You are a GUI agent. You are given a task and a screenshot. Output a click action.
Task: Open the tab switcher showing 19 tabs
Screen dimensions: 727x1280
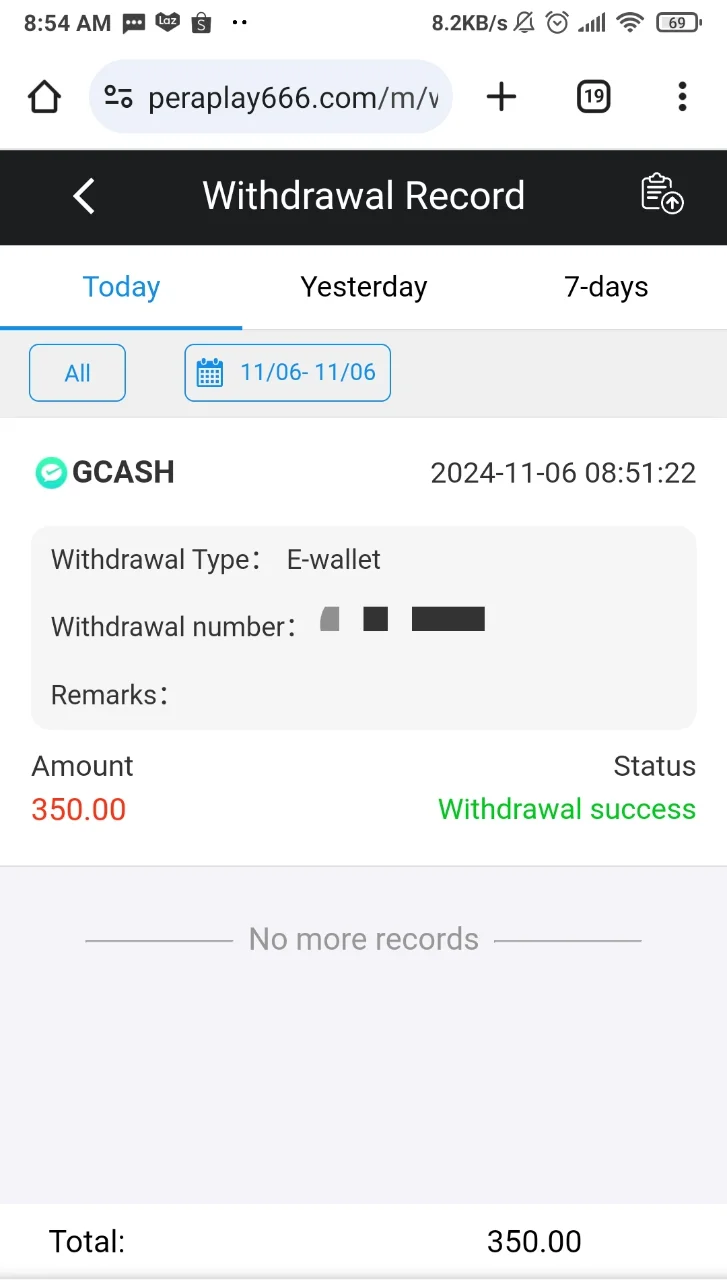click(594, 97)
